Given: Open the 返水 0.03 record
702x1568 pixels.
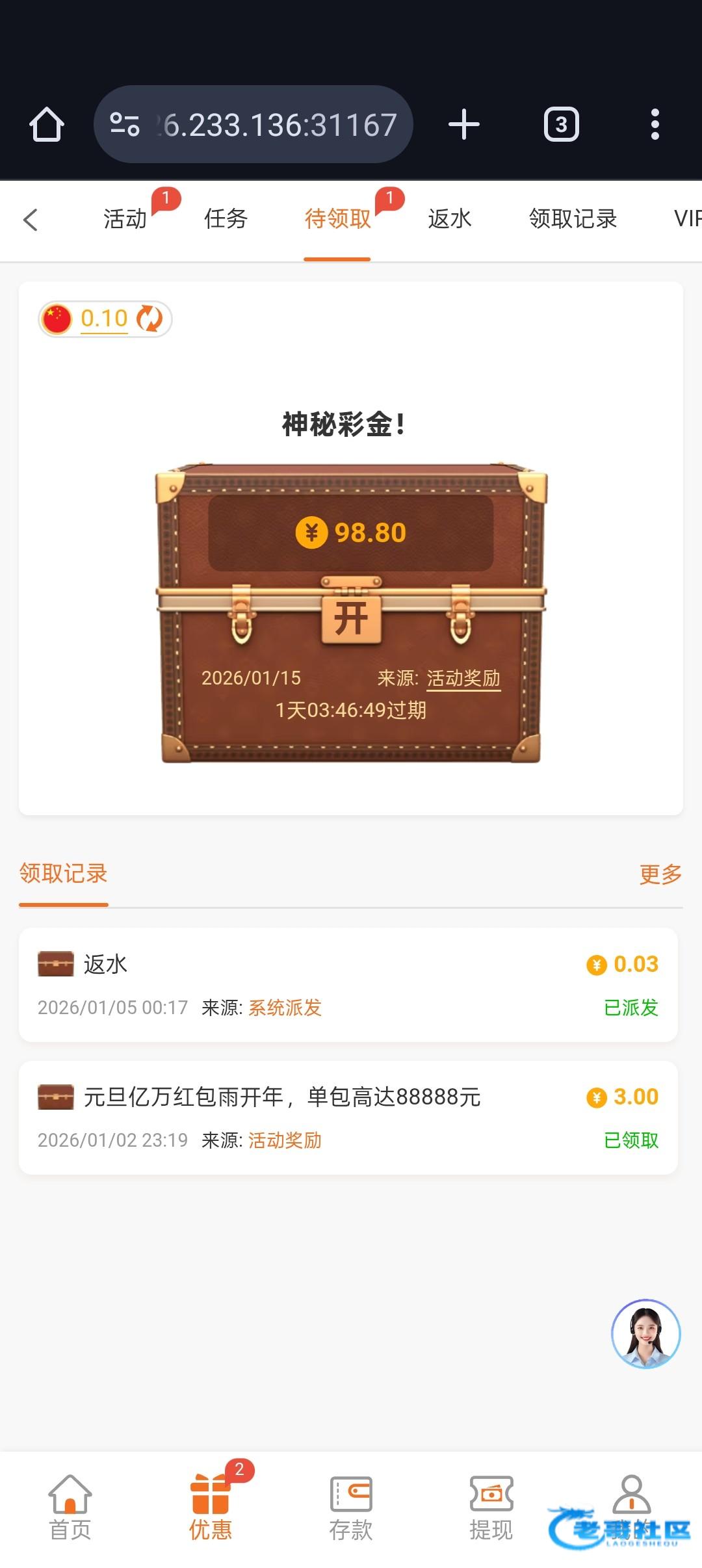Looking at the screenshot, I should pyautogui.click(x=348, y=984).
